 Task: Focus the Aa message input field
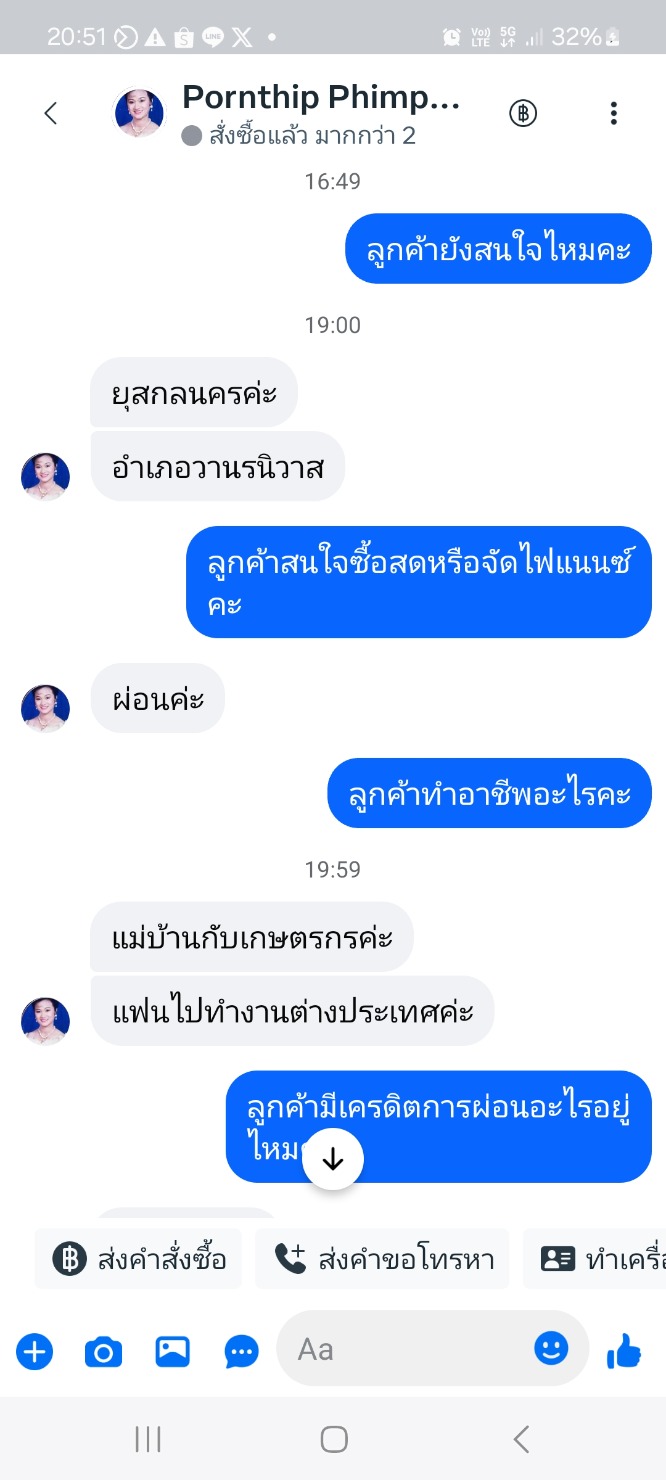(410, 1350)
